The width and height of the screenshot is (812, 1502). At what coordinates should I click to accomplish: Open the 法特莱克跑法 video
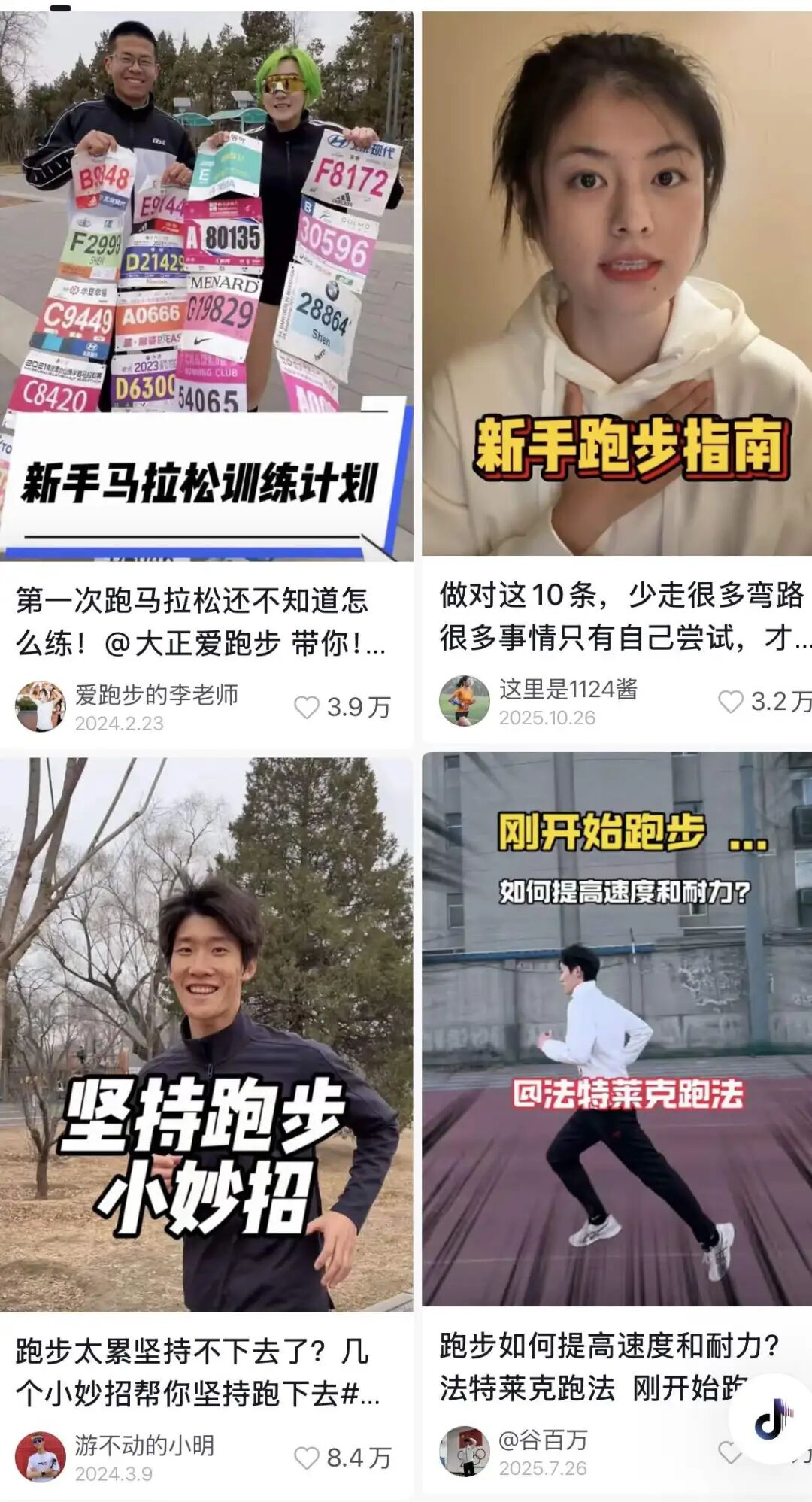[617, 1029]
